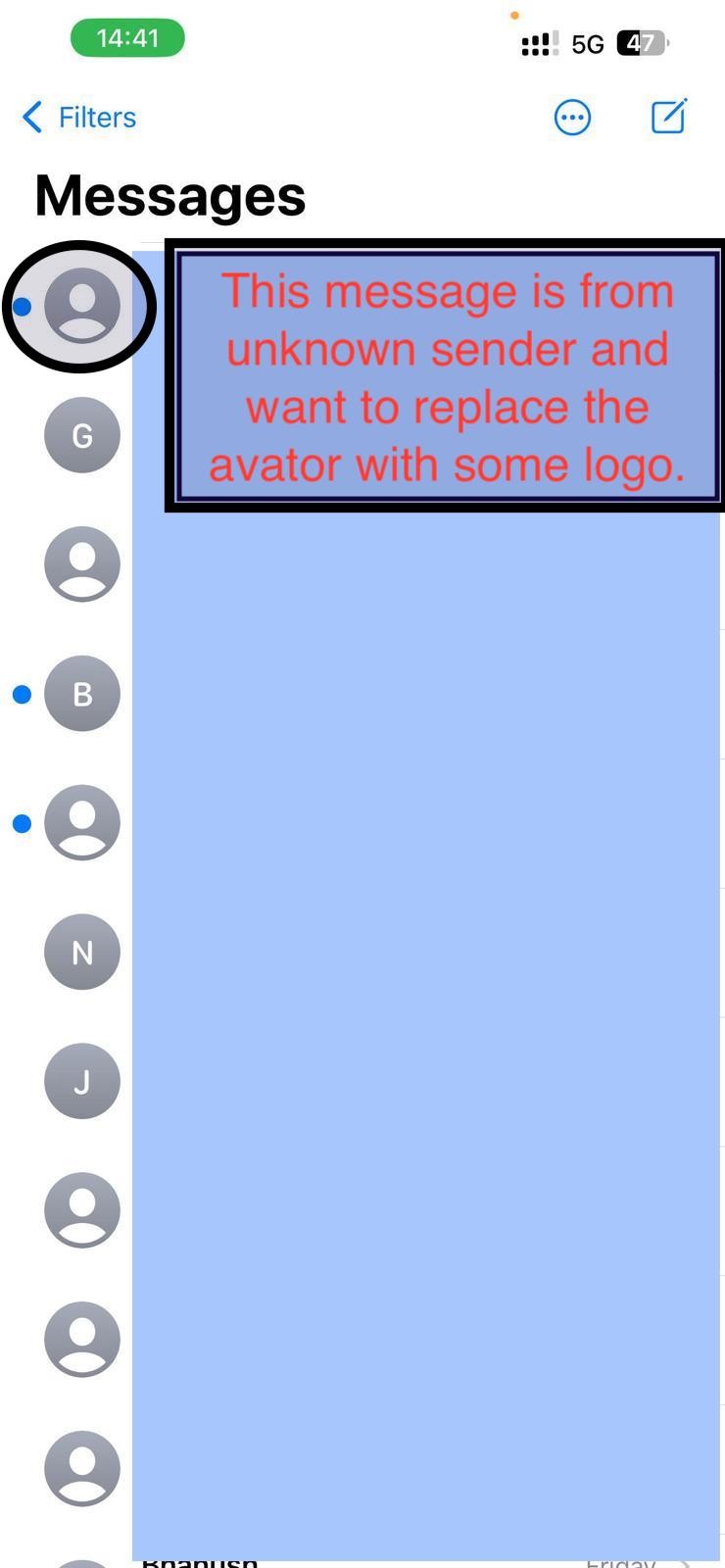Screen dimensions: 725x1568
Task: Open the unread conversation with the B avatar
Action: (x=82, y=694)
